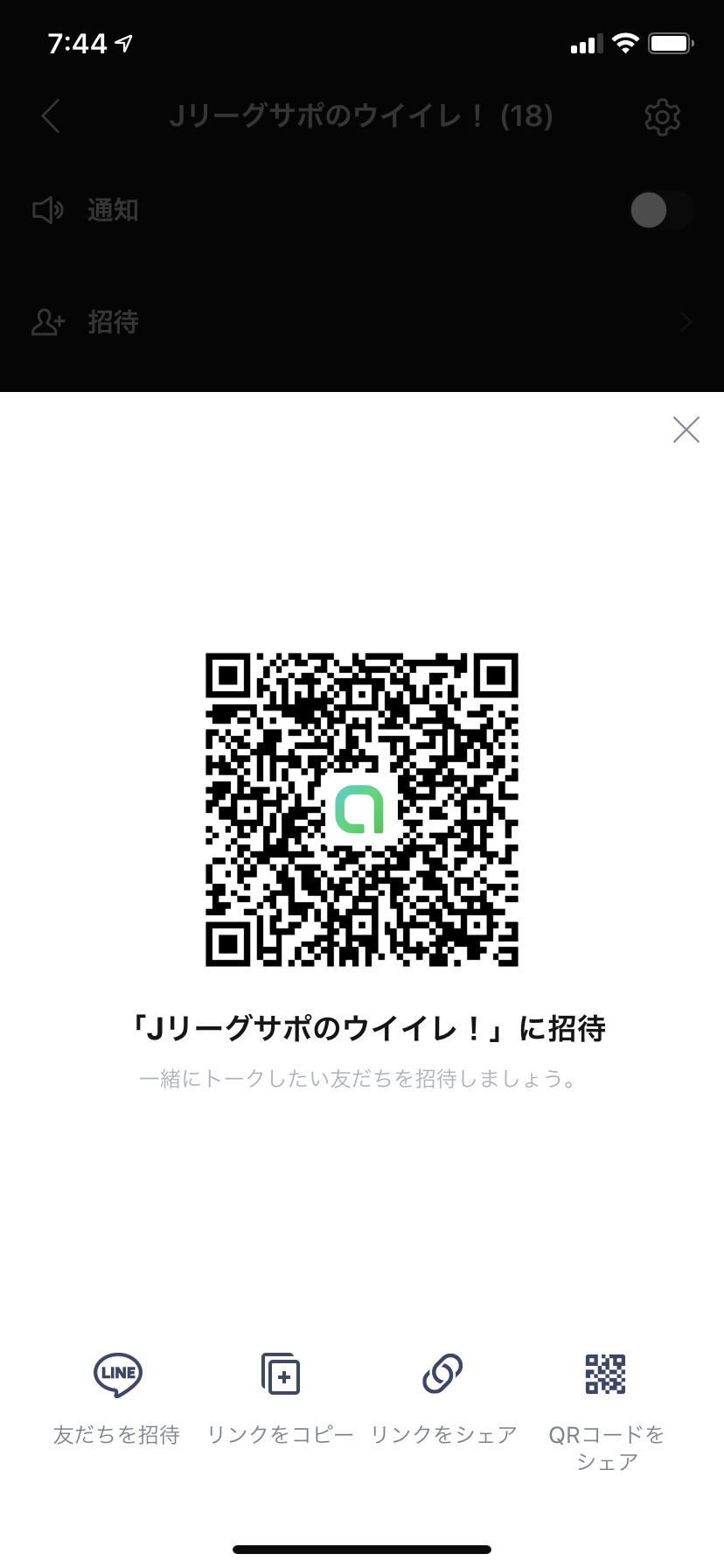Share the QR code via QRコードをシェア
This screenshot has width=724, height=1568.
606,1374
